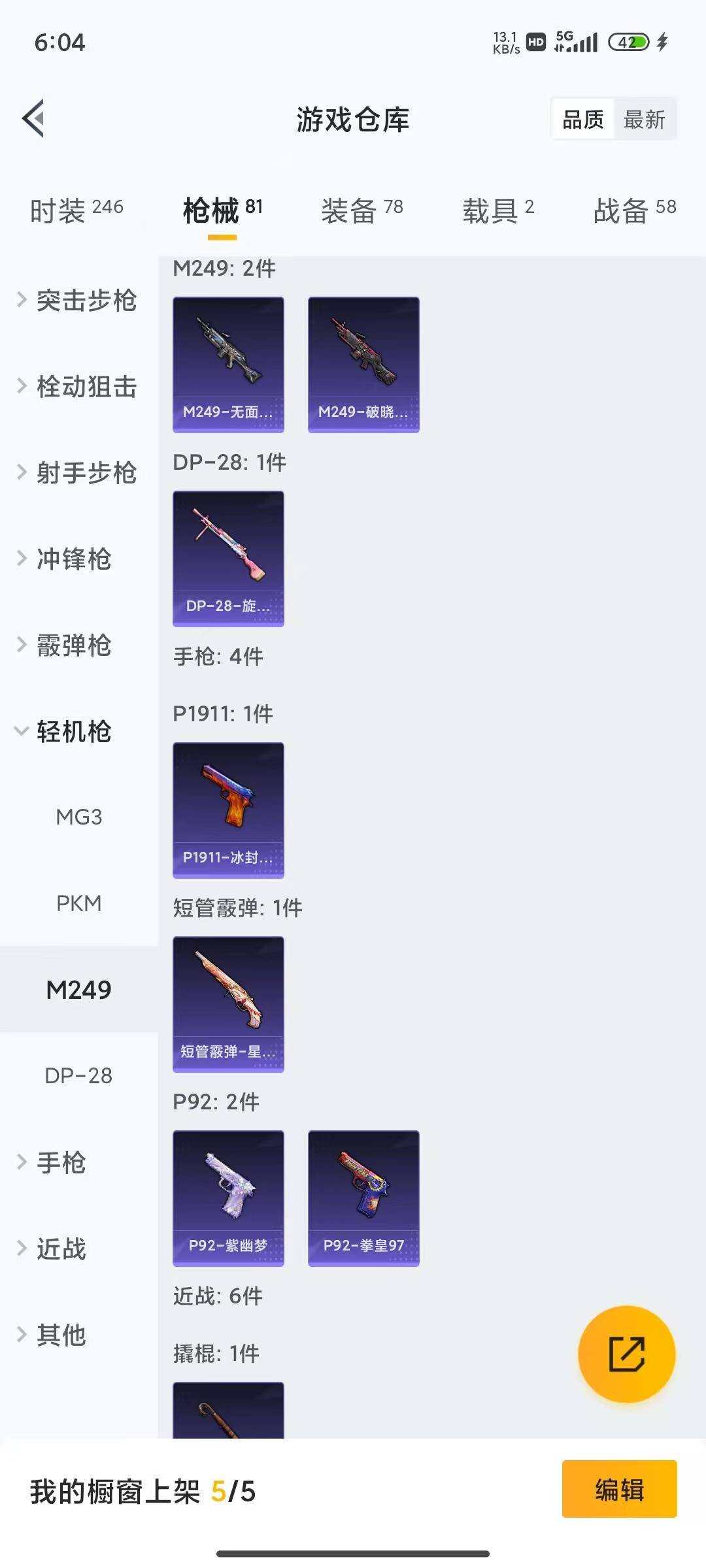The image size is (706, 1568).
Task: View the P1911-冰封 pistol skin
Action: pyautogui.click(x=228, y=808)
